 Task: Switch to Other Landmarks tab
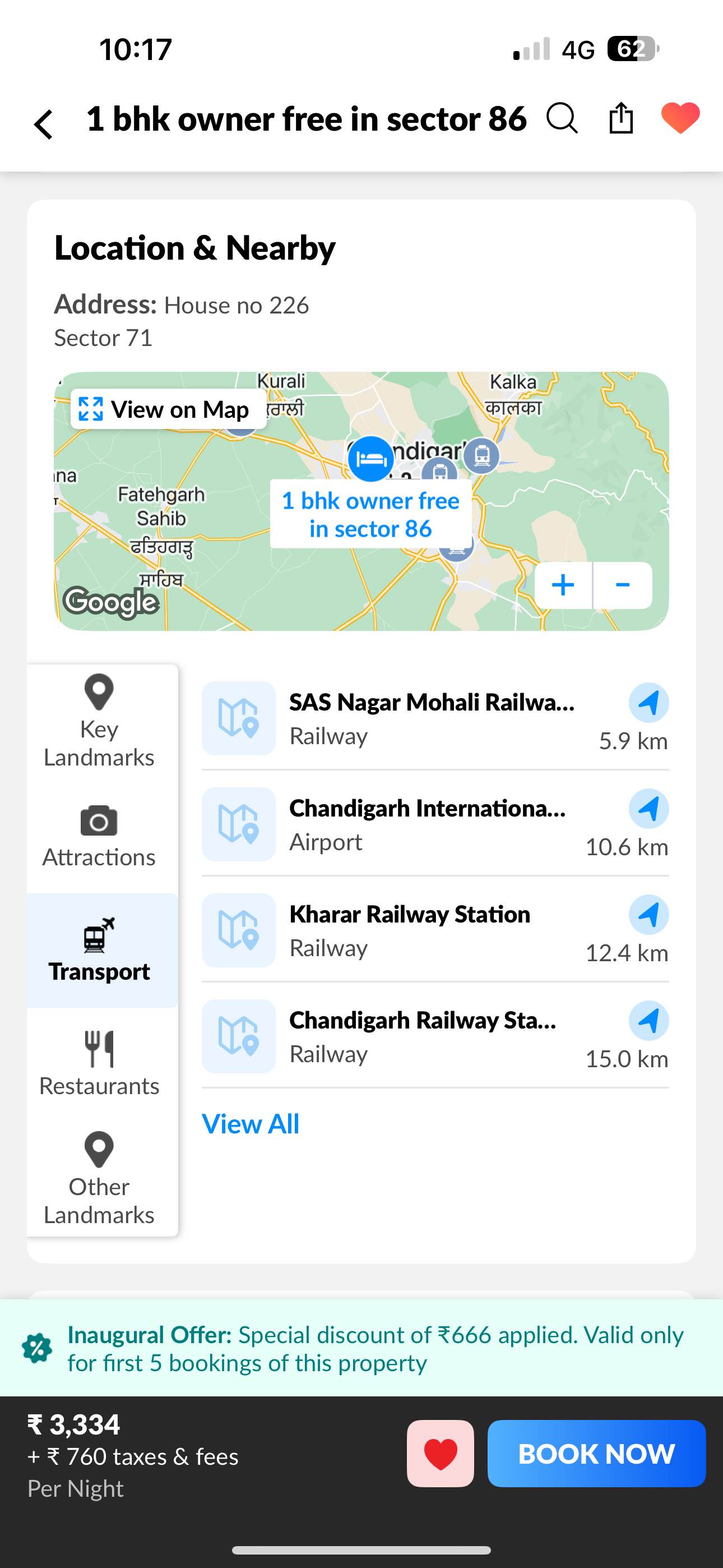[99, 1178]
